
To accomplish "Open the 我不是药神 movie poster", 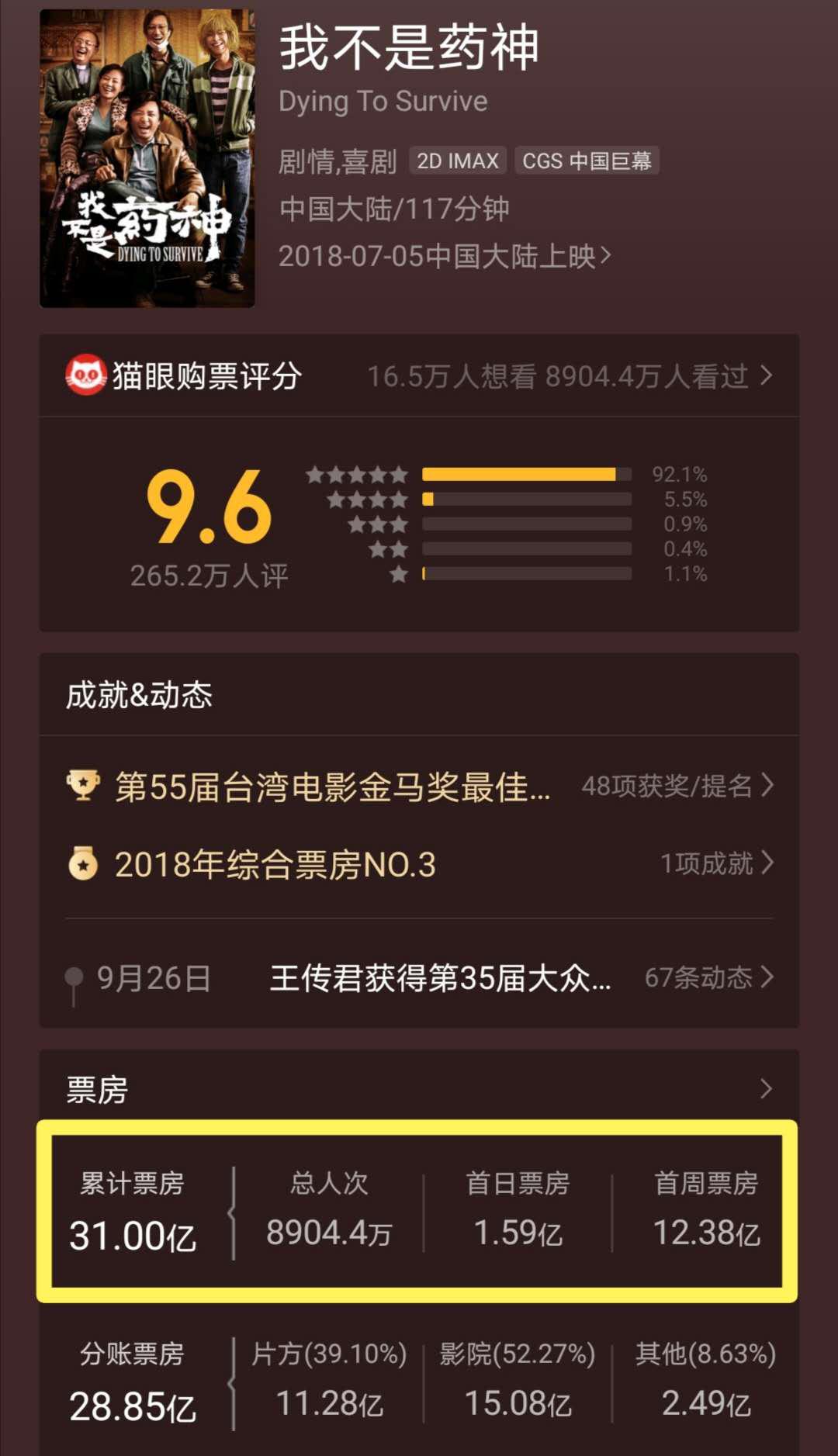I will point(147,155).
